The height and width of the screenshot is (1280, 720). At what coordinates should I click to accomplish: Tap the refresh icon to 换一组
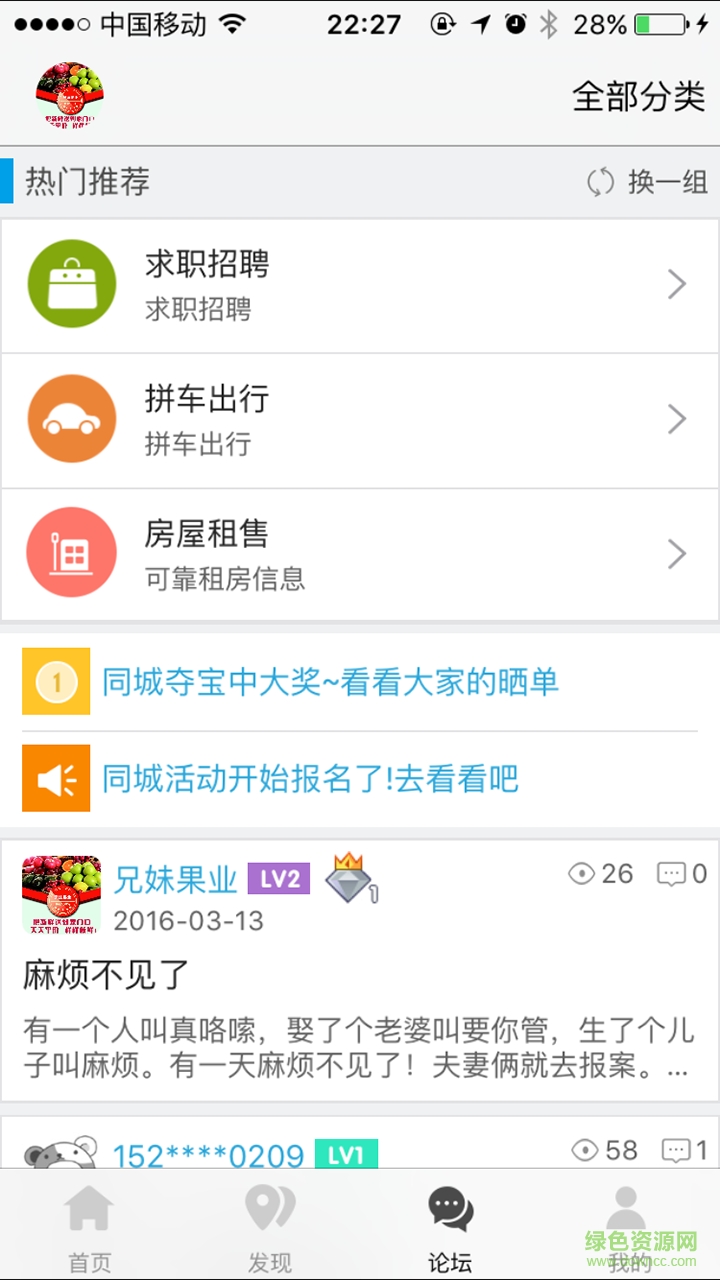tap(600, 183)
